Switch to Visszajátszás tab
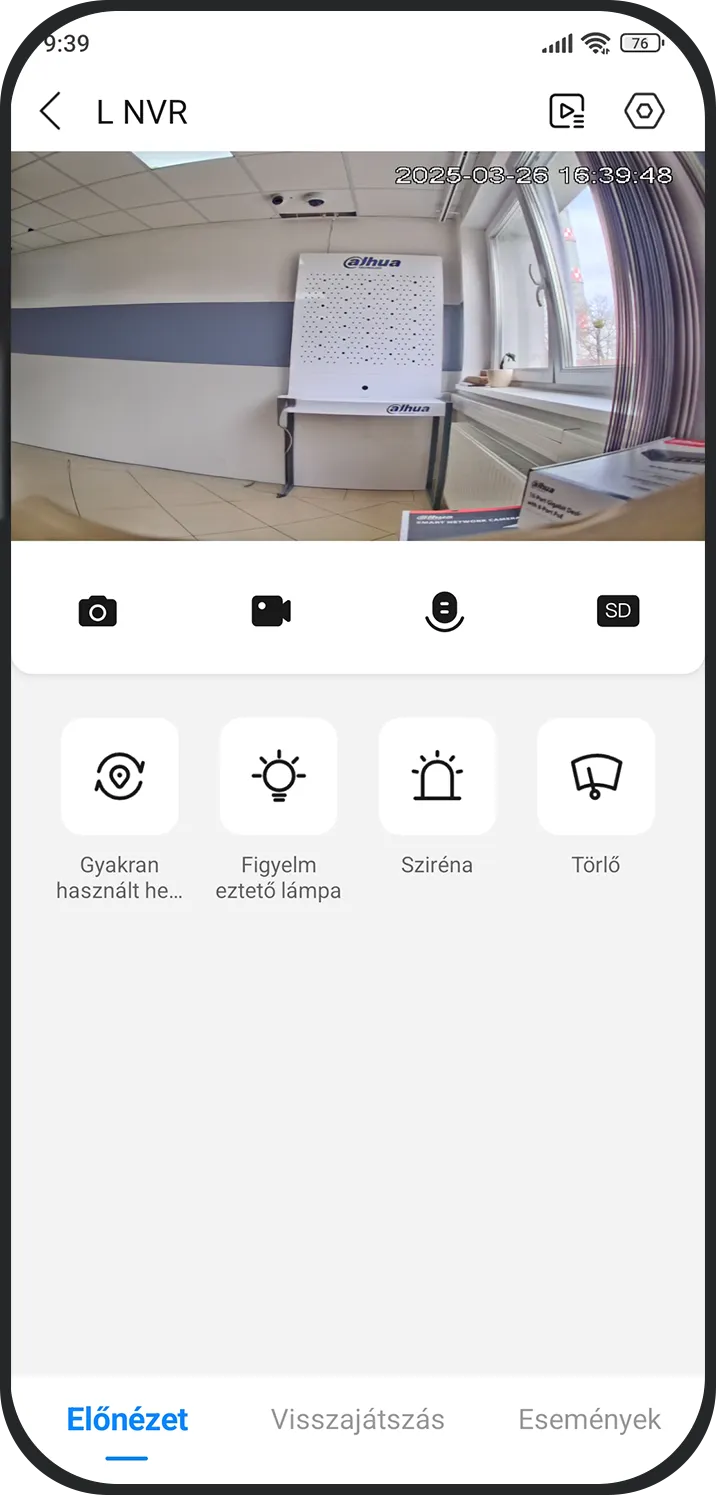 [358, 1419]
